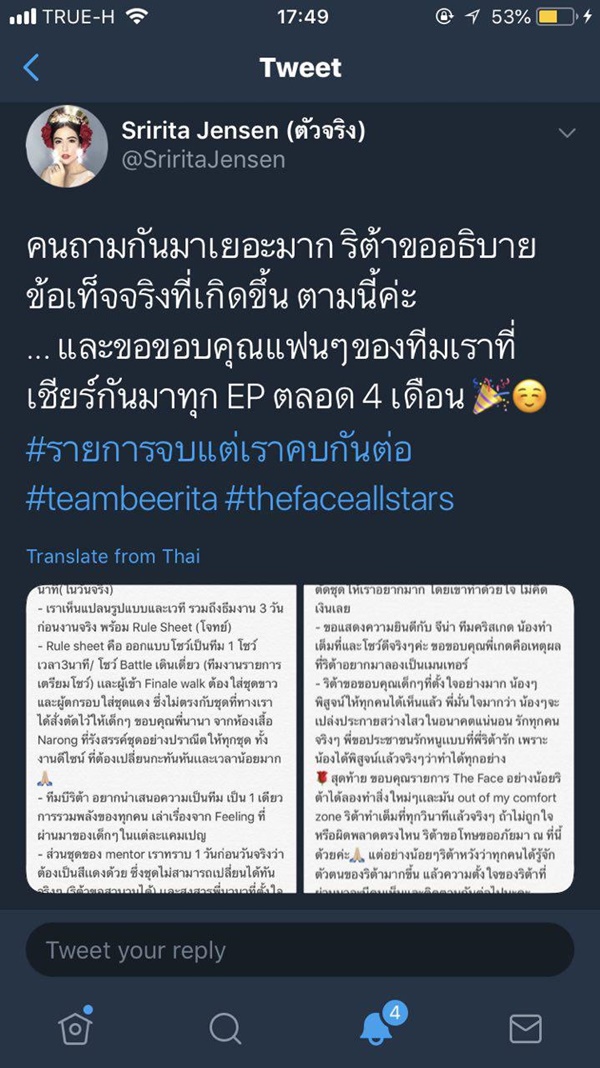The height and width of the screenshot is (1068, 600).
Task: Tap Translate from Thai
Action: (113, 557)
